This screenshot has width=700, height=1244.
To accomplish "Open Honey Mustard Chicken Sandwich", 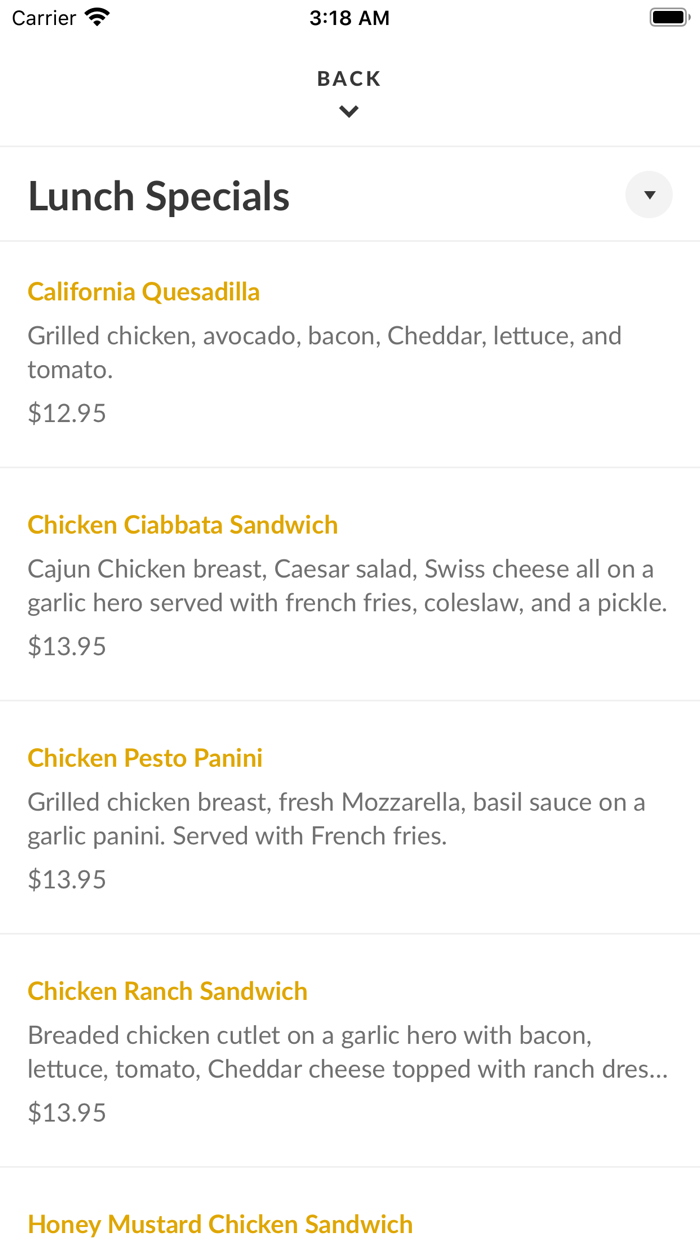I will coord(220,1224).
